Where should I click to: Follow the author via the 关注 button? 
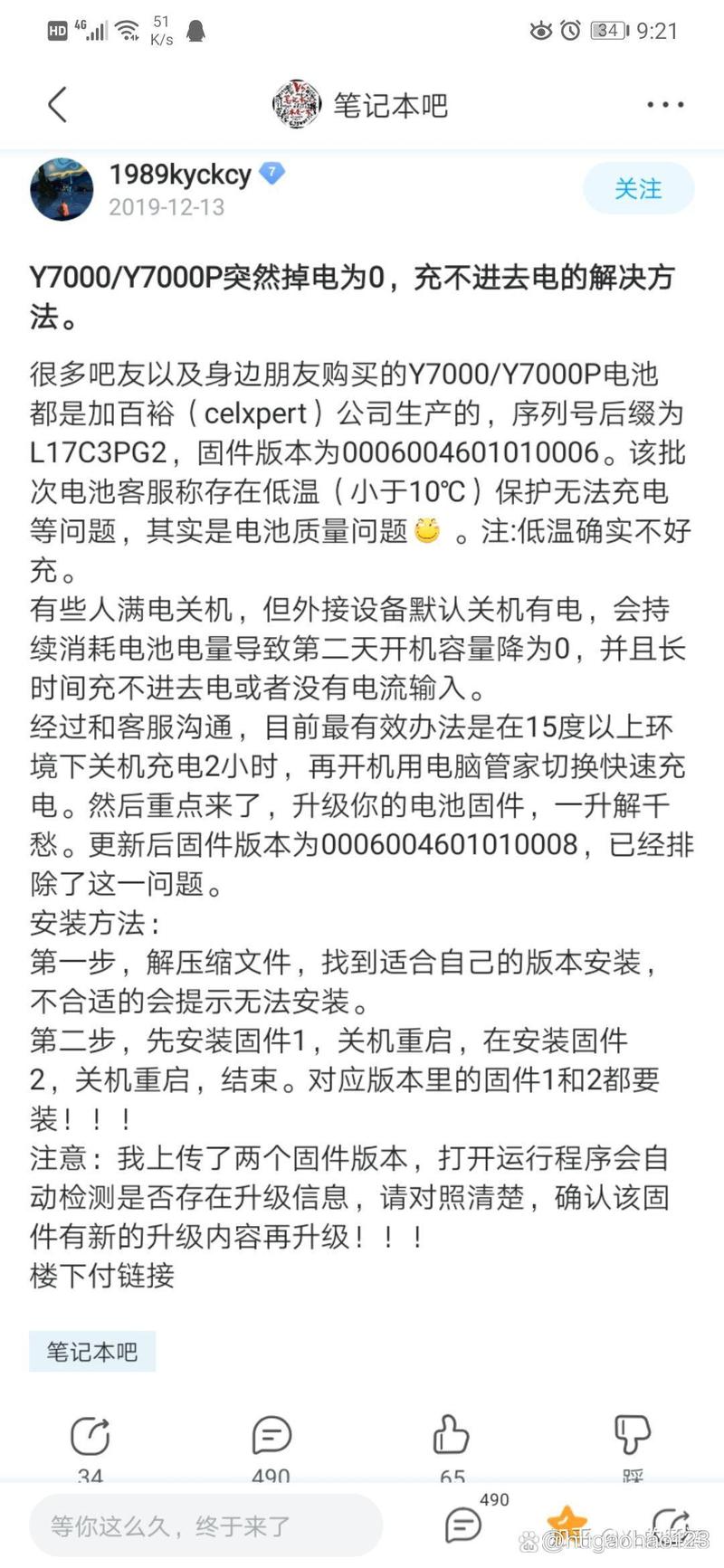tap(638, 189)
